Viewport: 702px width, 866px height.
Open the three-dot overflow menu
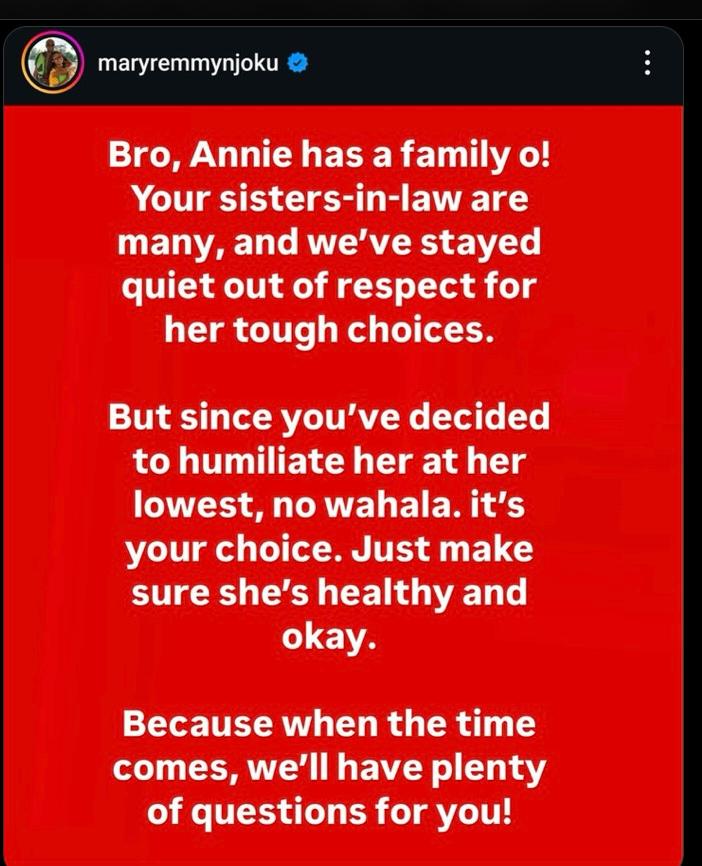pos(648,64)
